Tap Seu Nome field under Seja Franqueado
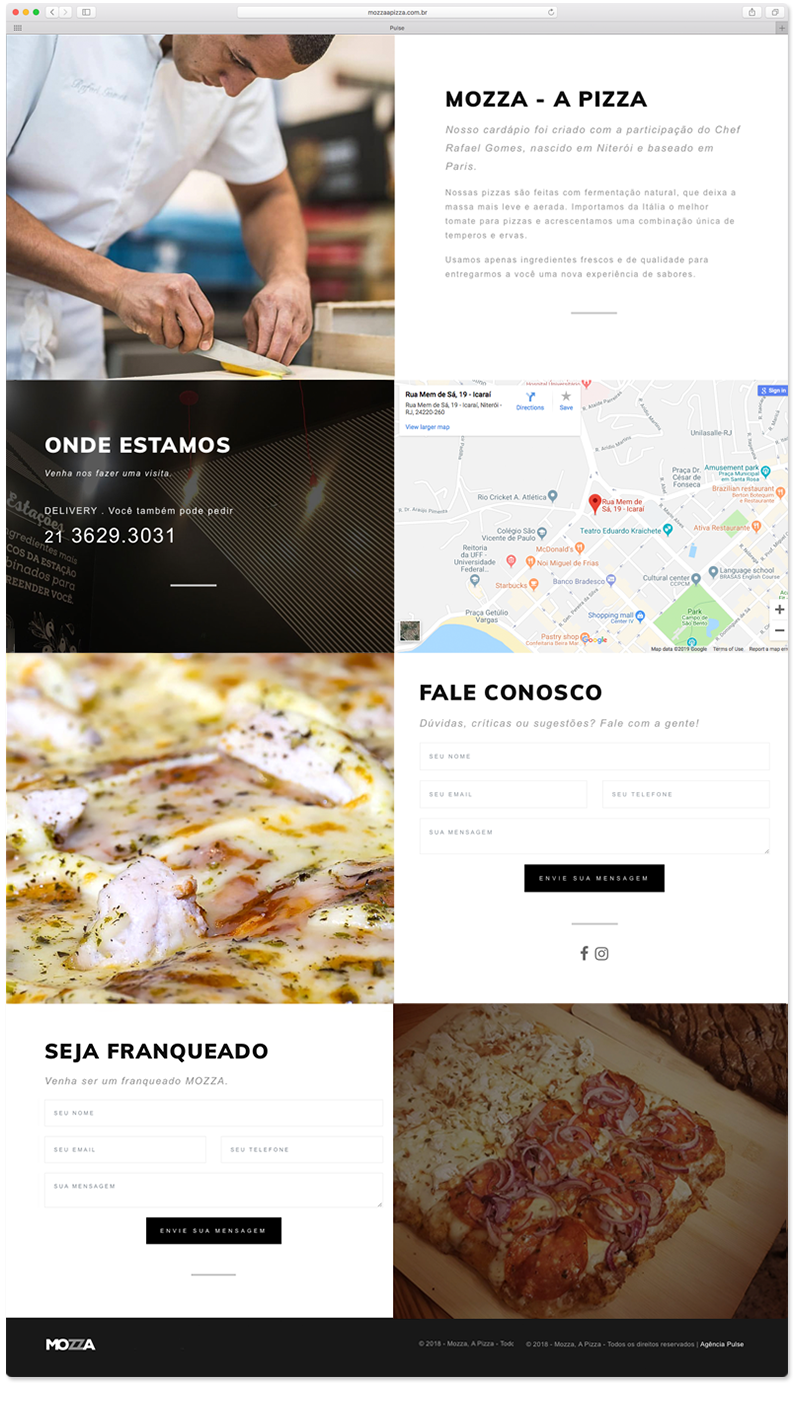 point(213,1113)
